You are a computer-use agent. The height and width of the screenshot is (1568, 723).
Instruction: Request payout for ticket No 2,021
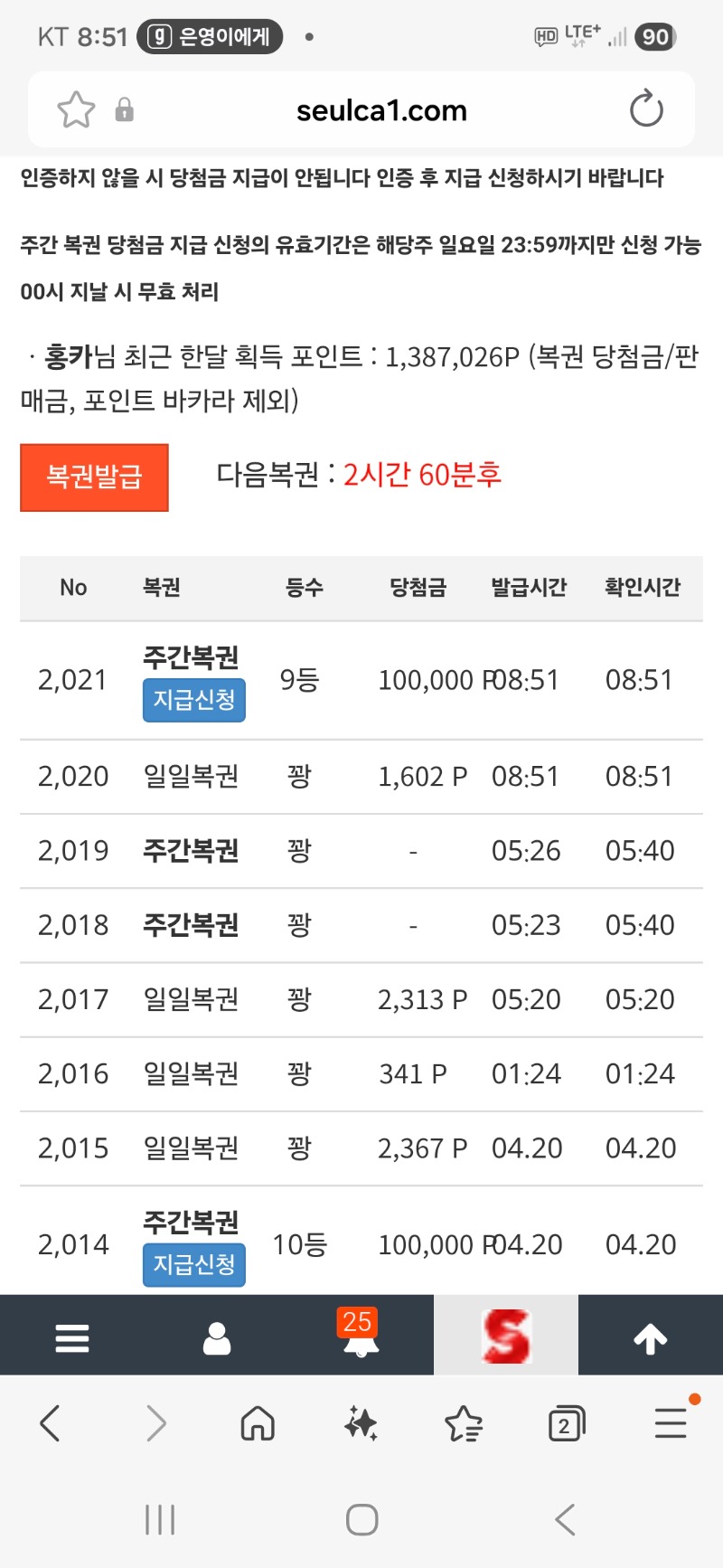point(193,700)
